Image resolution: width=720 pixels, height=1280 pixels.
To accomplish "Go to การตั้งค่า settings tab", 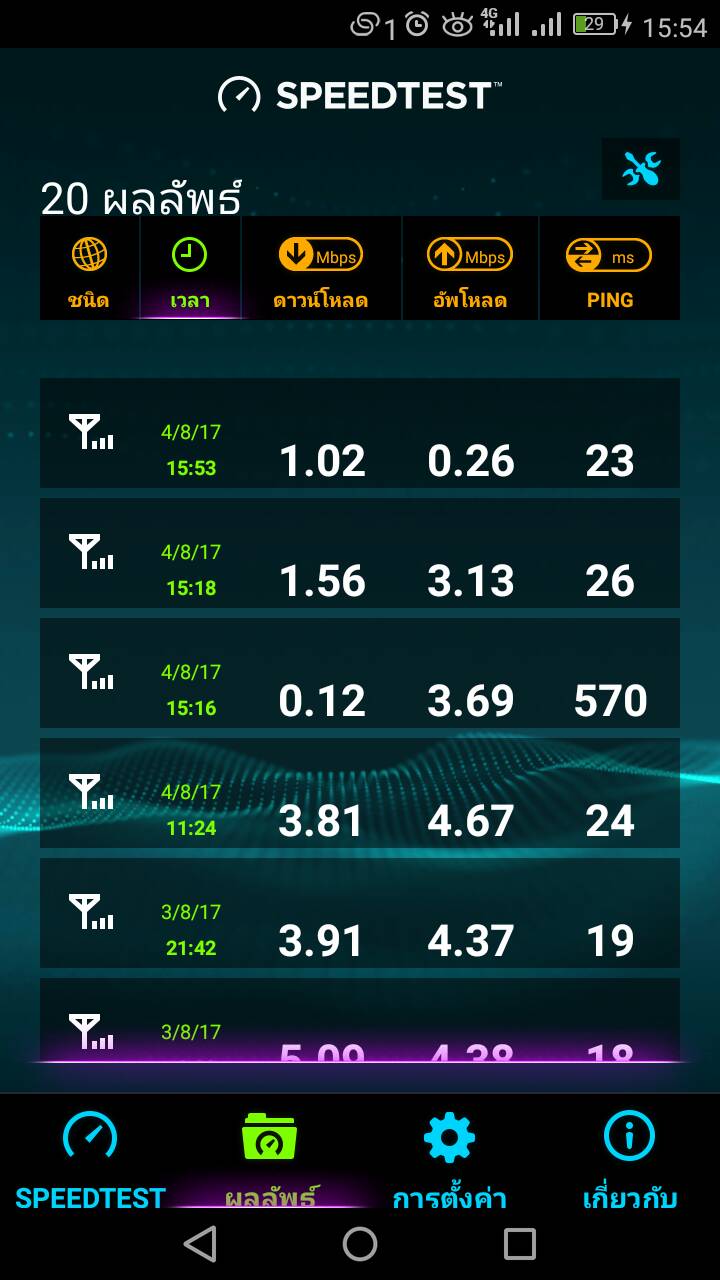I will [x=449, y=1158].
